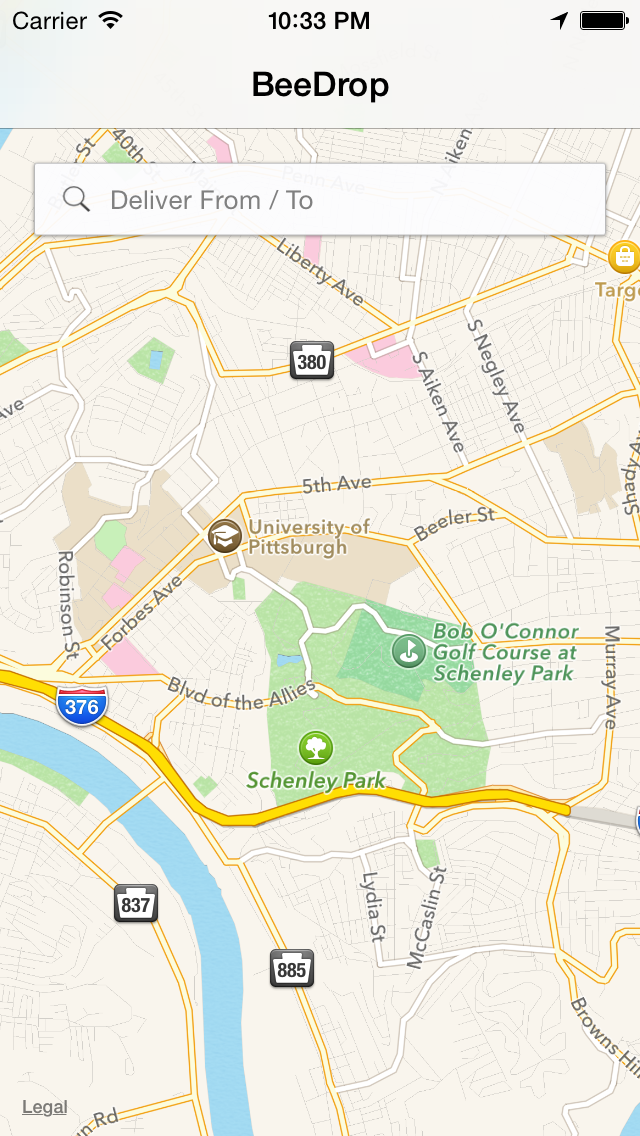Tap the Deliver From / To search field
The width and height of the screenshot is (640, 1136).
pos(320,200)
